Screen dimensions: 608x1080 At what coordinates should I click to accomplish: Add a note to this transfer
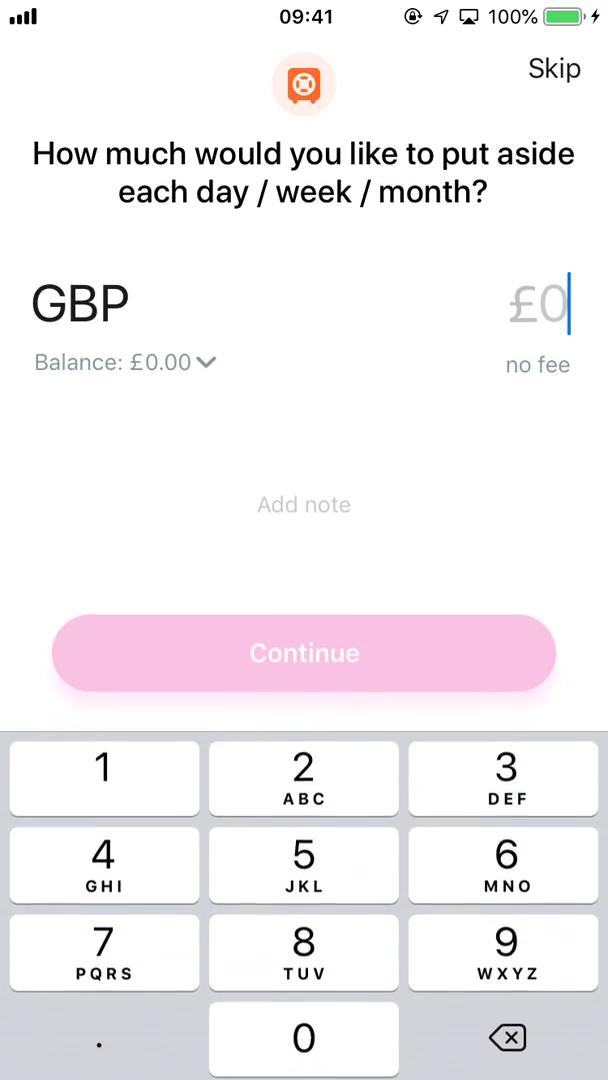pos(303,505)
